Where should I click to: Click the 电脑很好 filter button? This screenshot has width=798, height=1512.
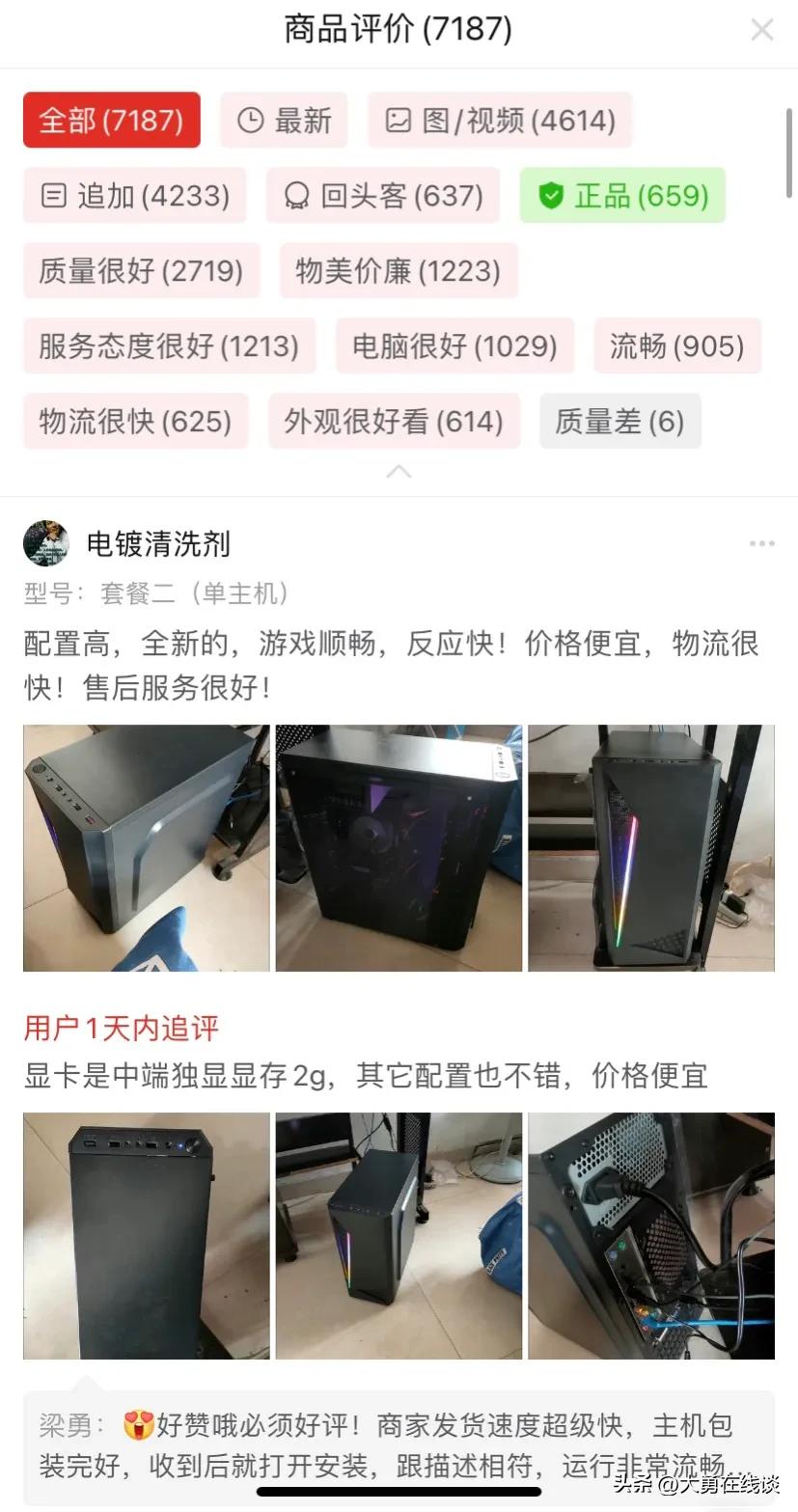[x=454, y=345]
